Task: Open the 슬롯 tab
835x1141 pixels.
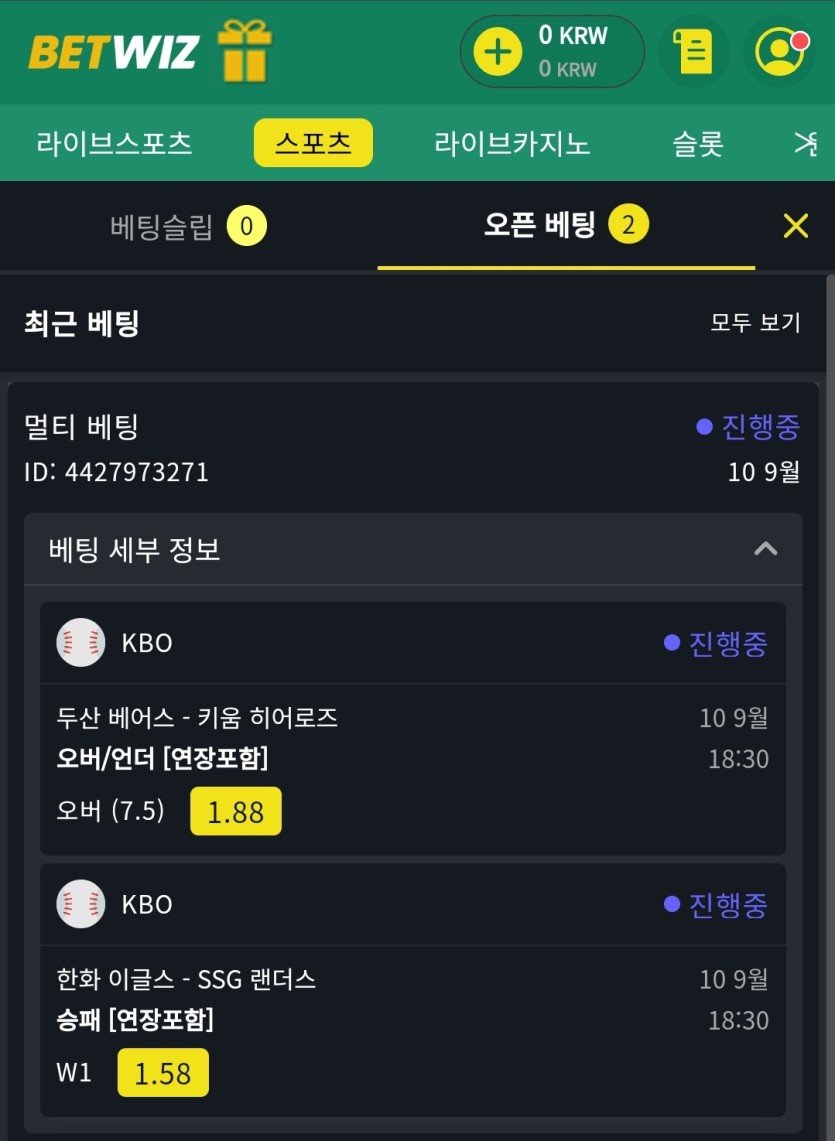Action: (697, 143)
